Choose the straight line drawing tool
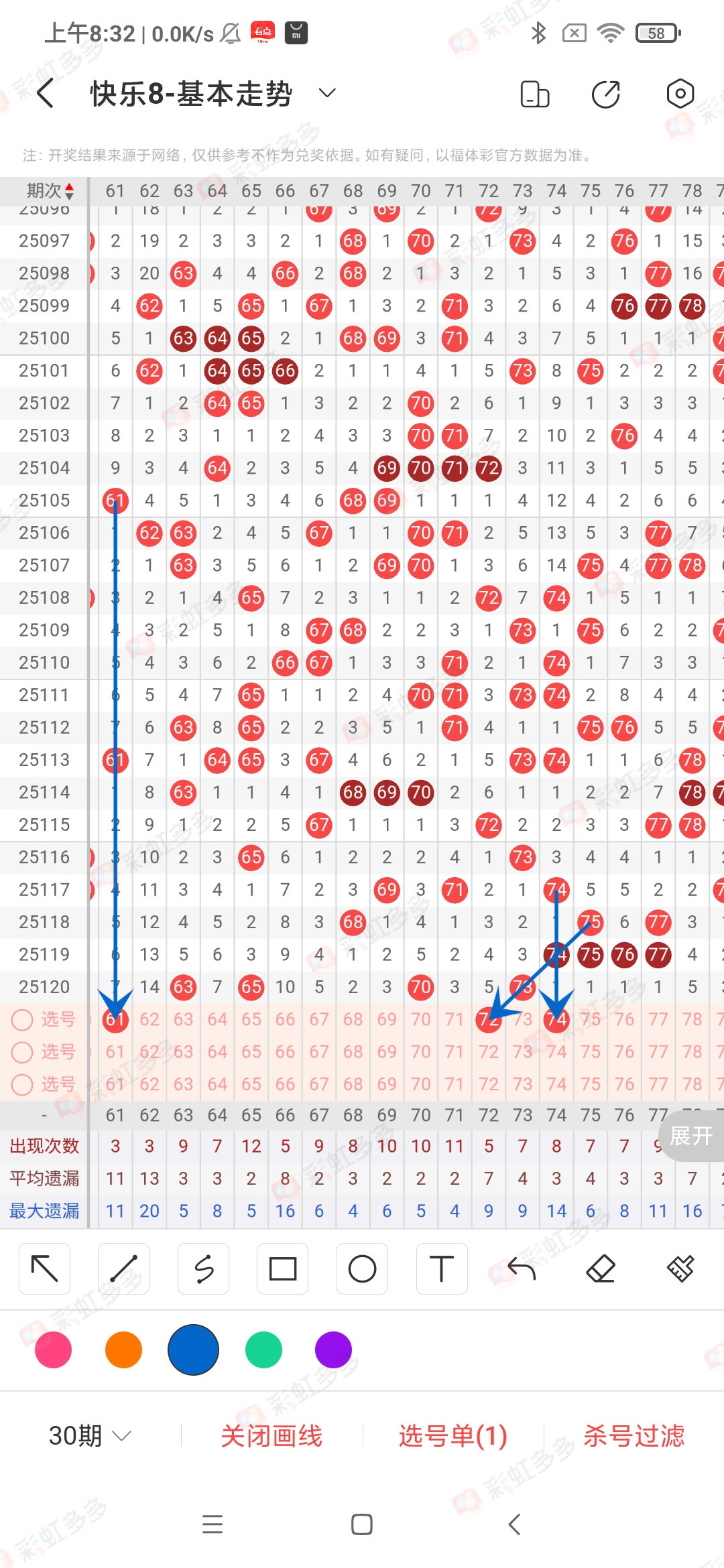Viewport: 724px width, 1568px height. click(124, 1268)
